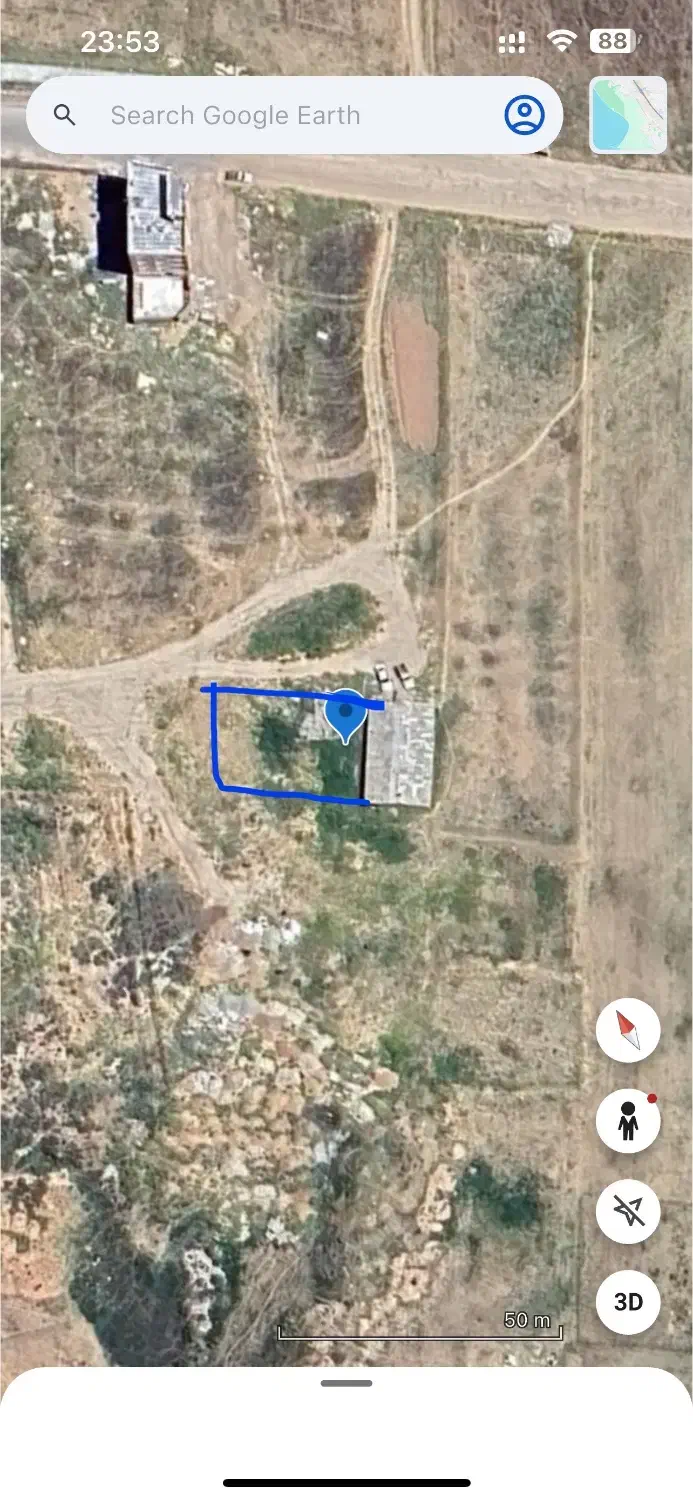The height and width of the screenshot is (1500, 693).
Task: Tap the my location arrow button
Action: coord(628,1212)
